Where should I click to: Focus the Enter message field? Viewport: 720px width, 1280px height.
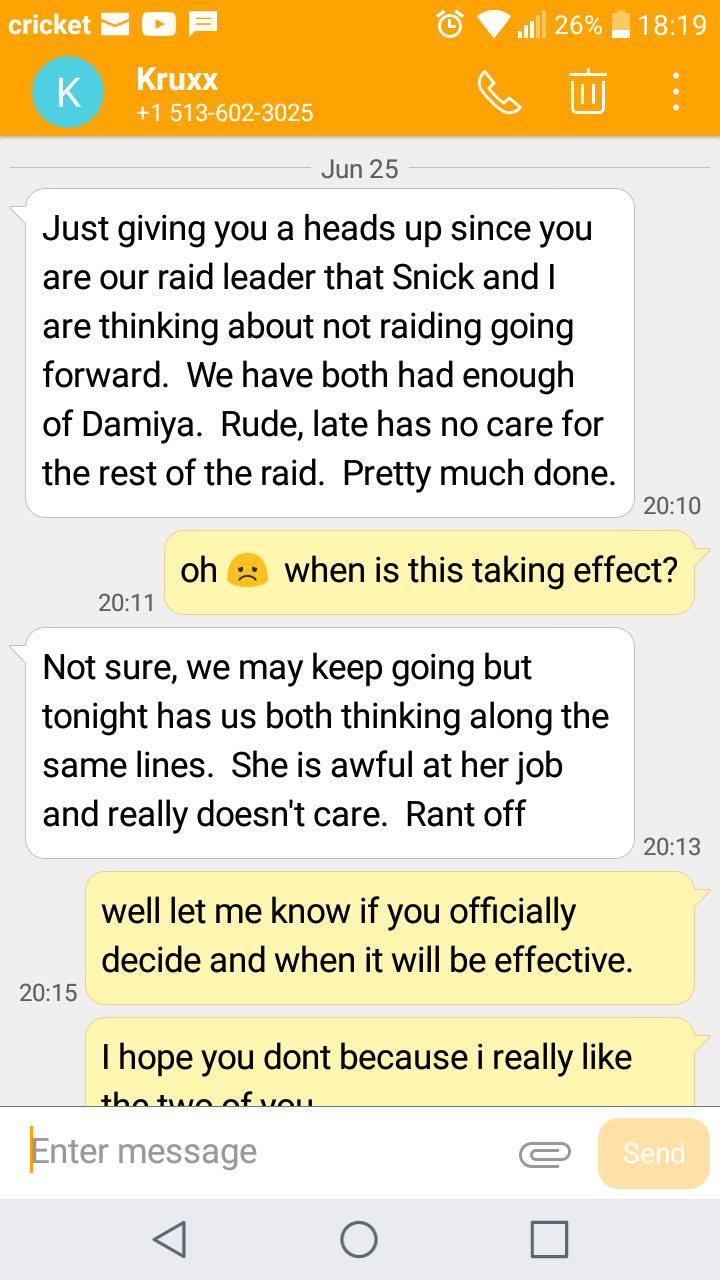[x=265, y=1152]
